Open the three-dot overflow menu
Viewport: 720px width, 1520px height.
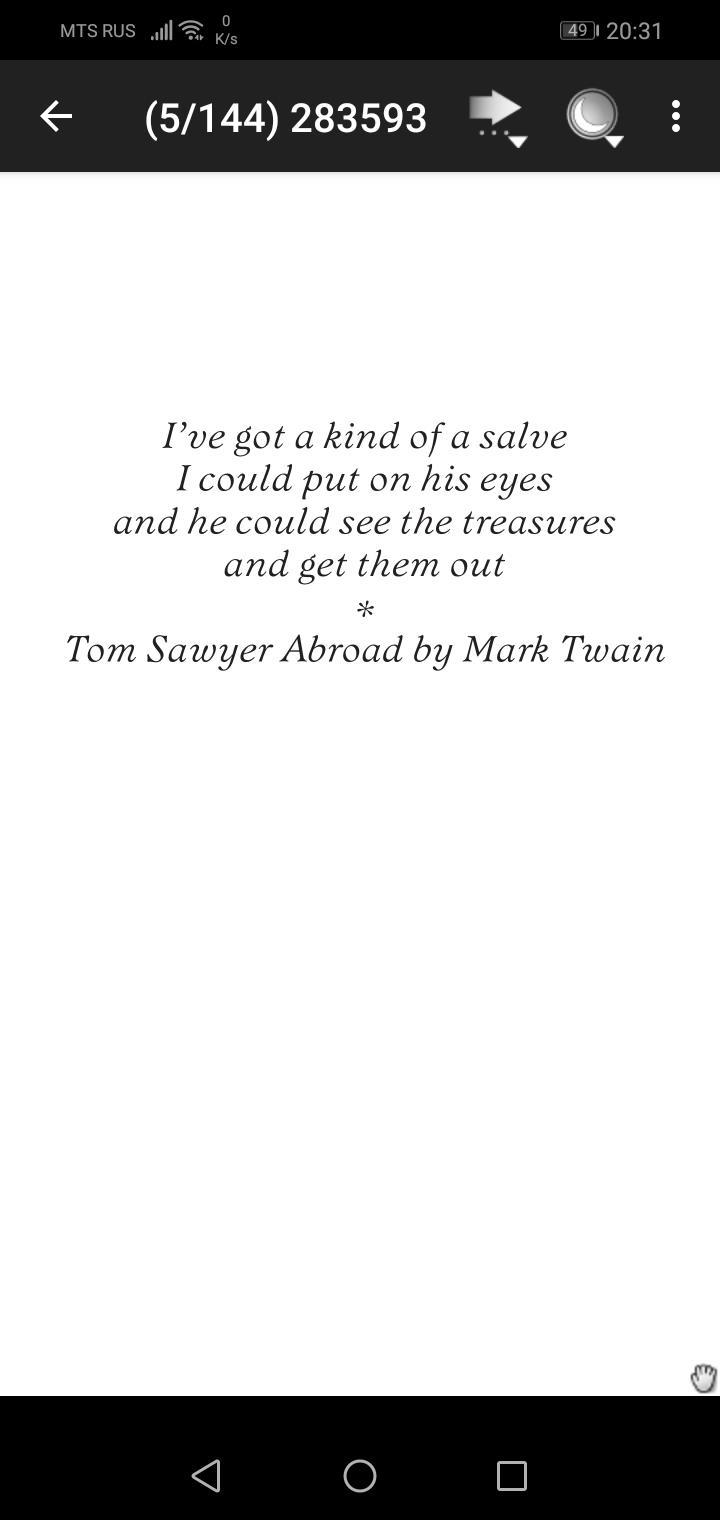pos(676,117)
